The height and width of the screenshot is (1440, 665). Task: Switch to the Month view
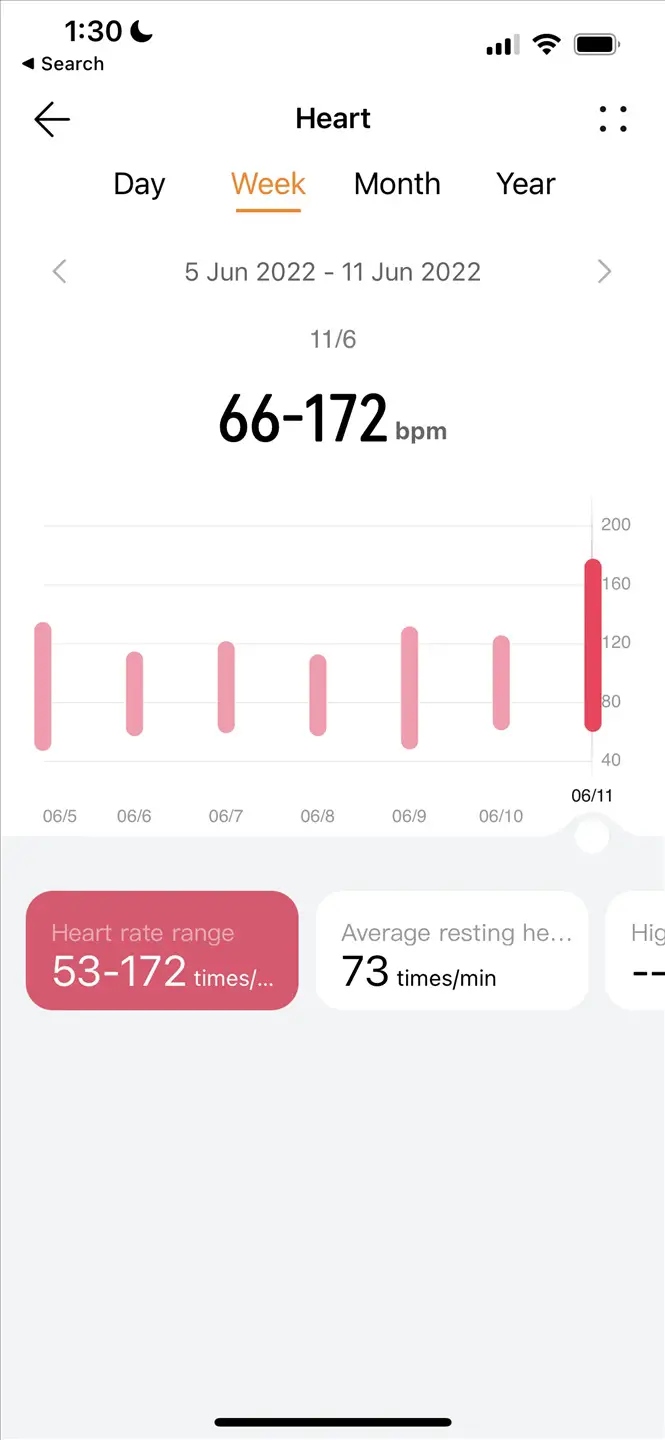click(397, 184)
